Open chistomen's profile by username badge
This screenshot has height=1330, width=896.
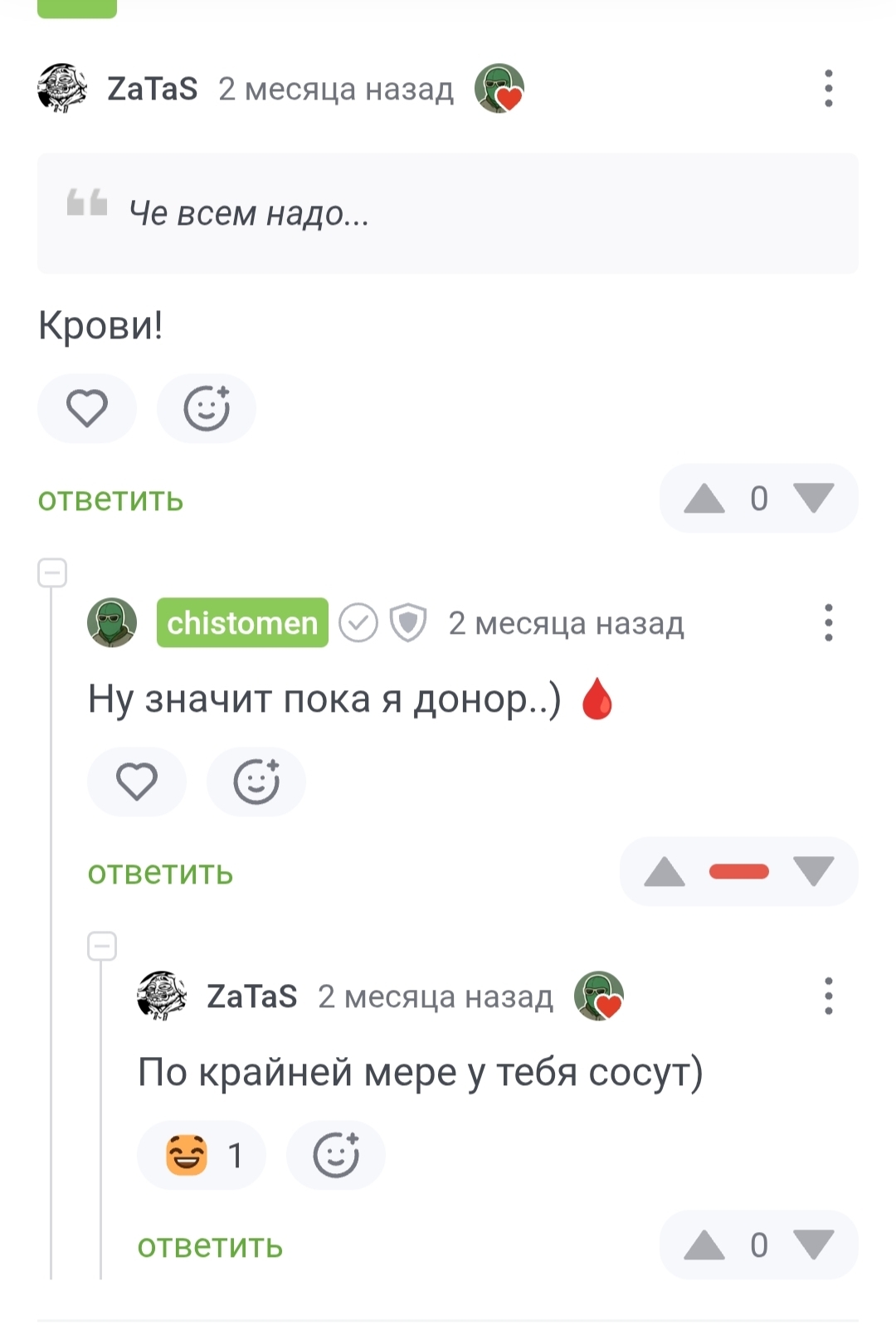[x=242, y=622]
